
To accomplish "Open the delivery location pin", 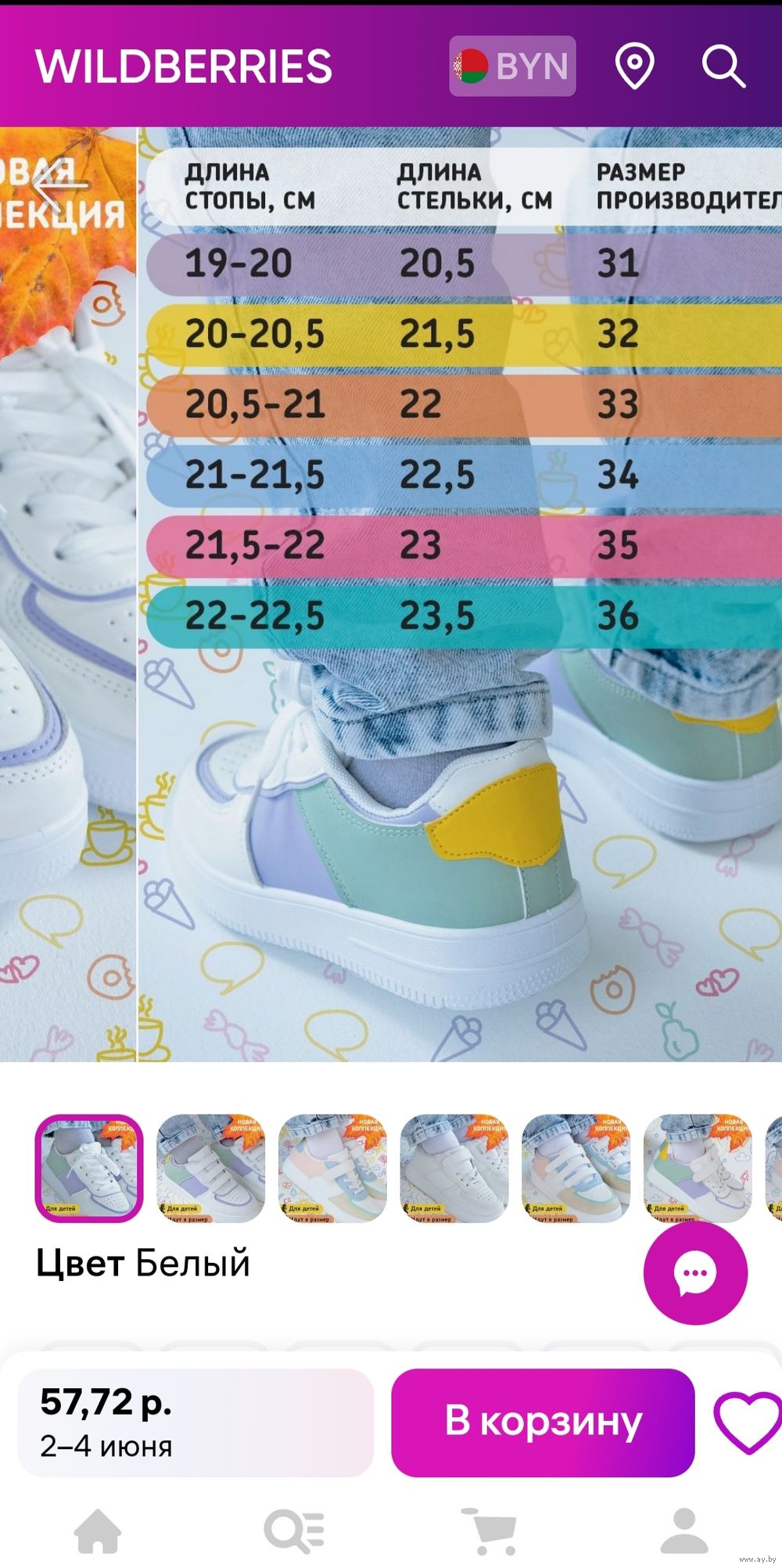I will [x=635, y=66].
